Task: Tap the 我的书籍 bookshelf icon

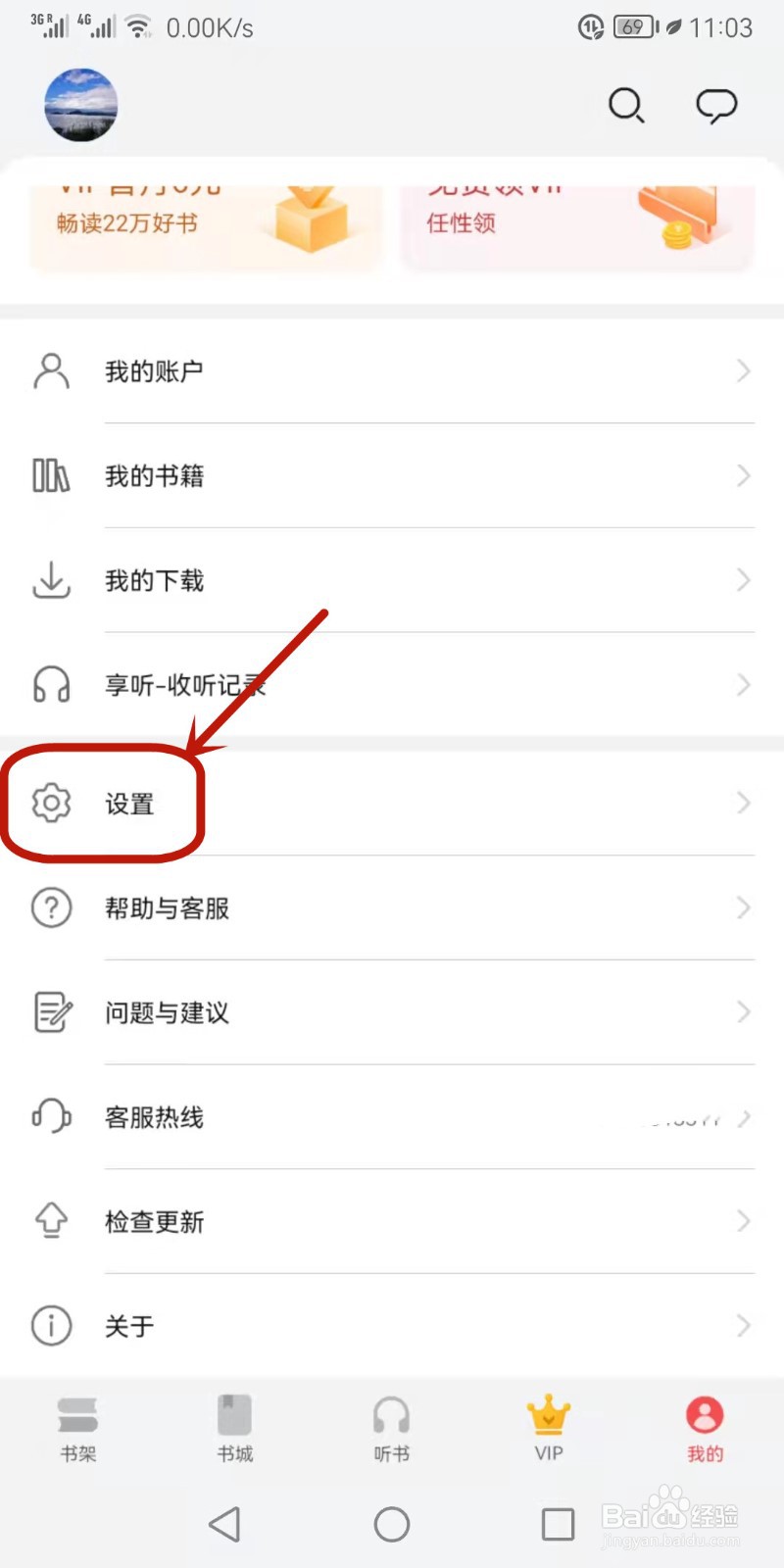Action: tap(50, 476)
